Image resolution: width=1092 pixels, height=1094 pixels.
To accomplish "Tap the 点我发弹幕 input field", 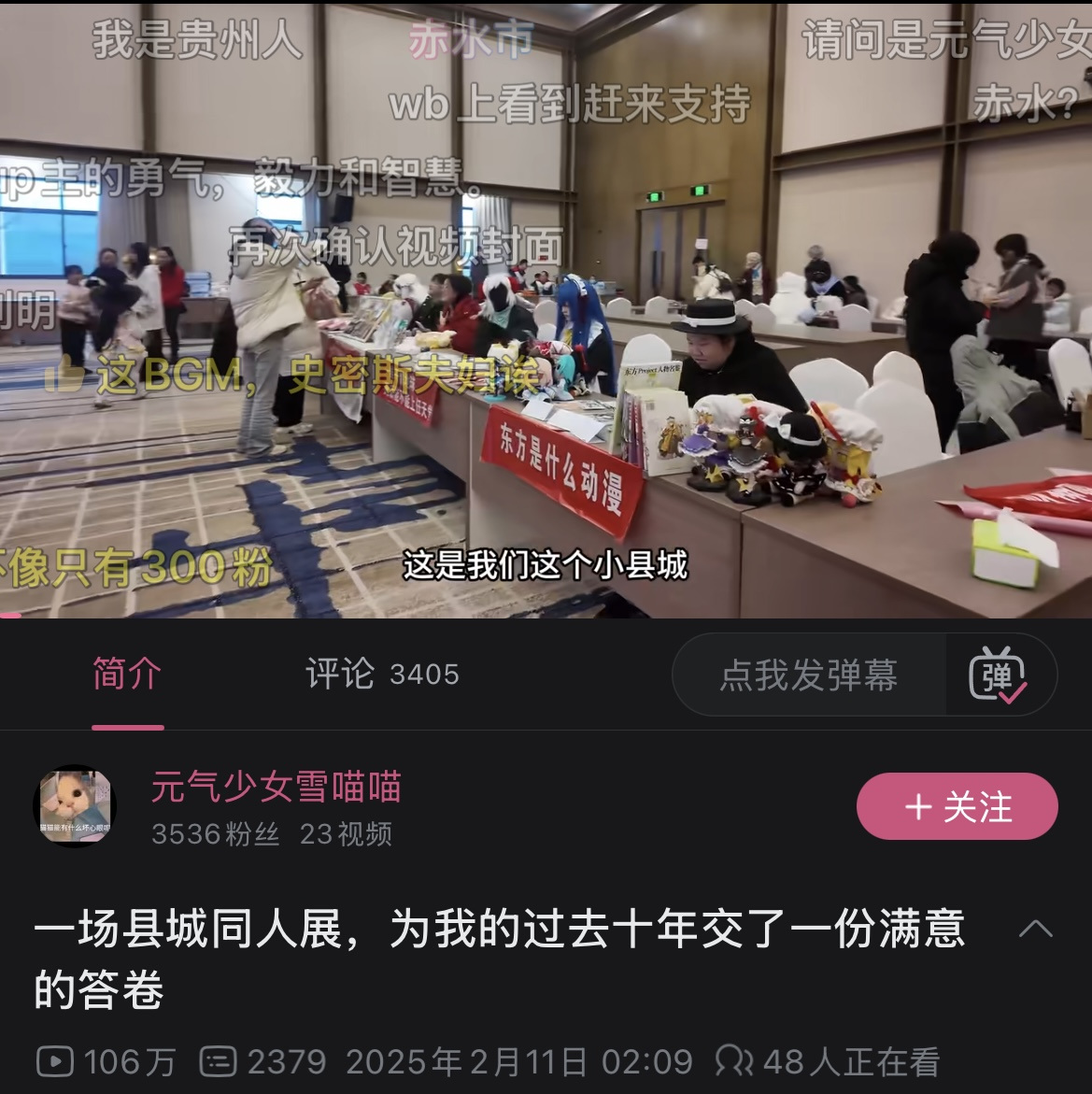I will point(809,675).
